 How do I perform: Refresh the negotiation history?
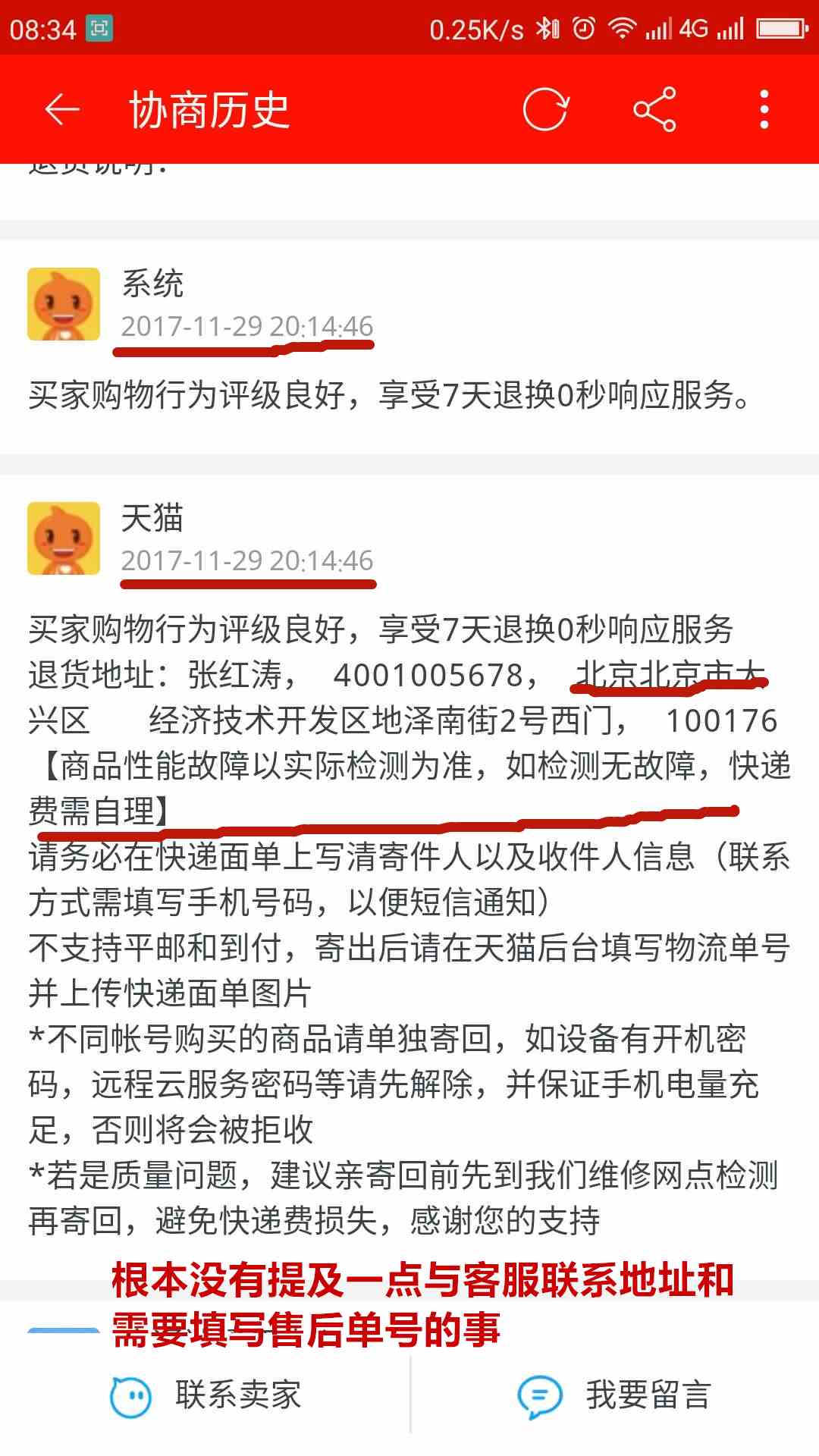[545, 110]
